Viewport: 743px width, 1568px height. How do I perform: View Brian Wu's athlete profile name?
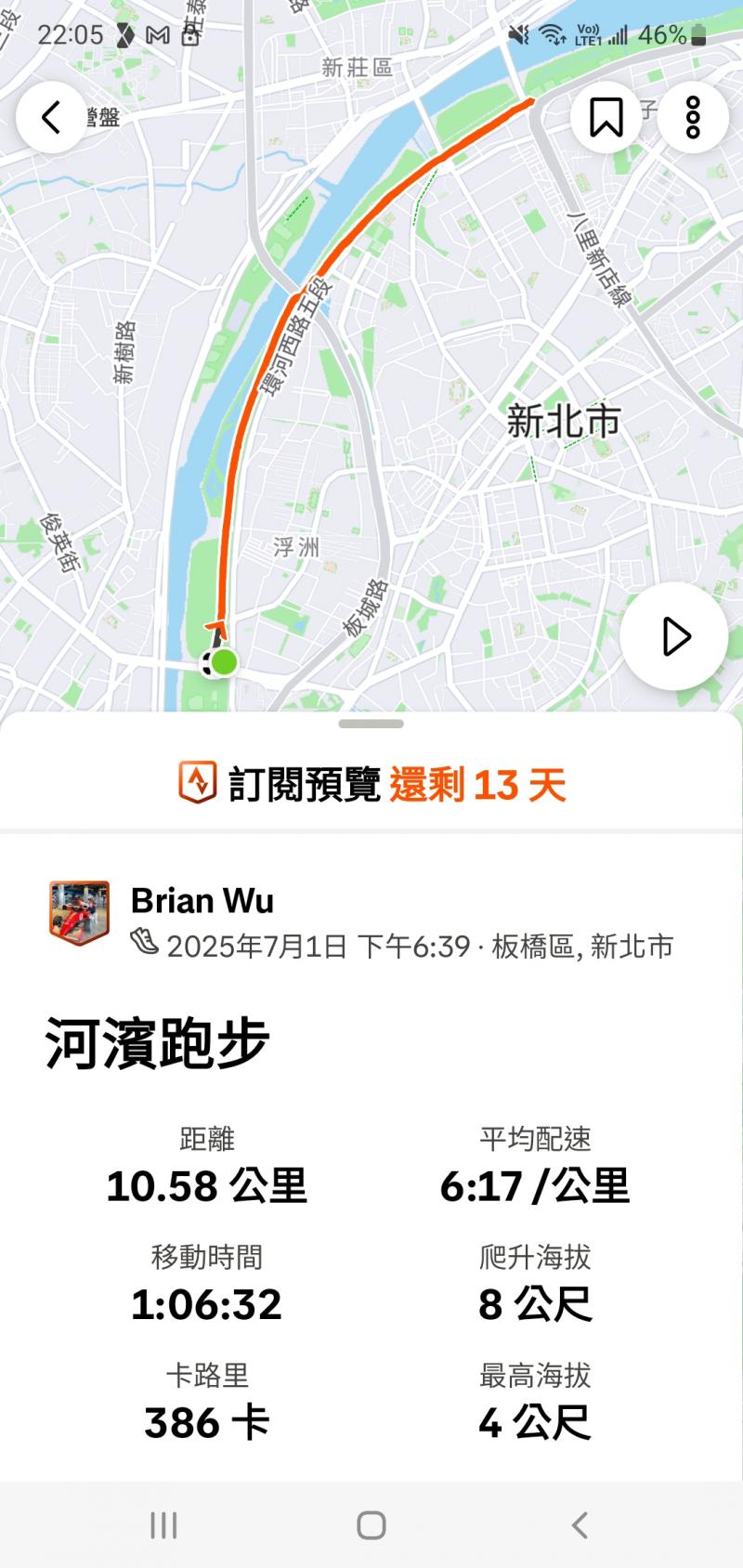202,900
